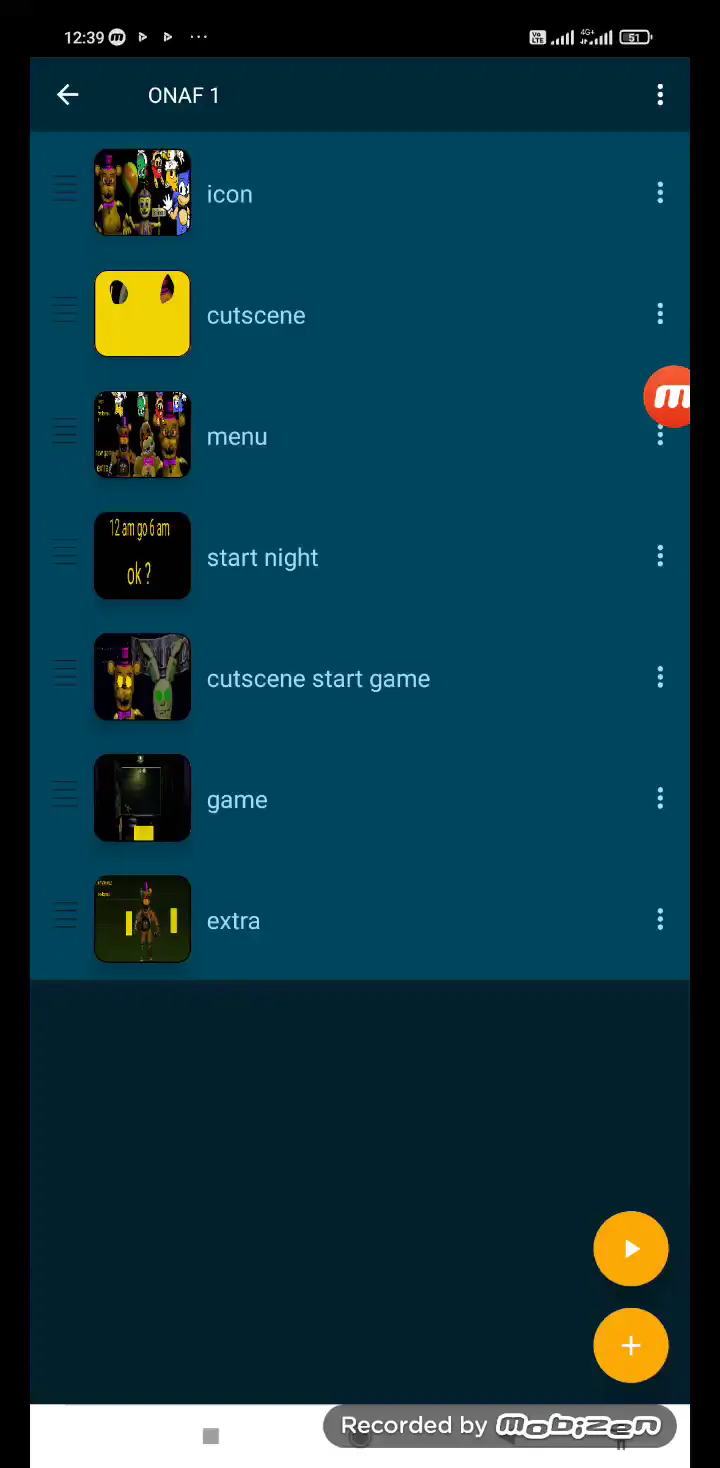Open options for the extra scene
The height and width of the screenshot is (1468, 720).
point(660,920)
